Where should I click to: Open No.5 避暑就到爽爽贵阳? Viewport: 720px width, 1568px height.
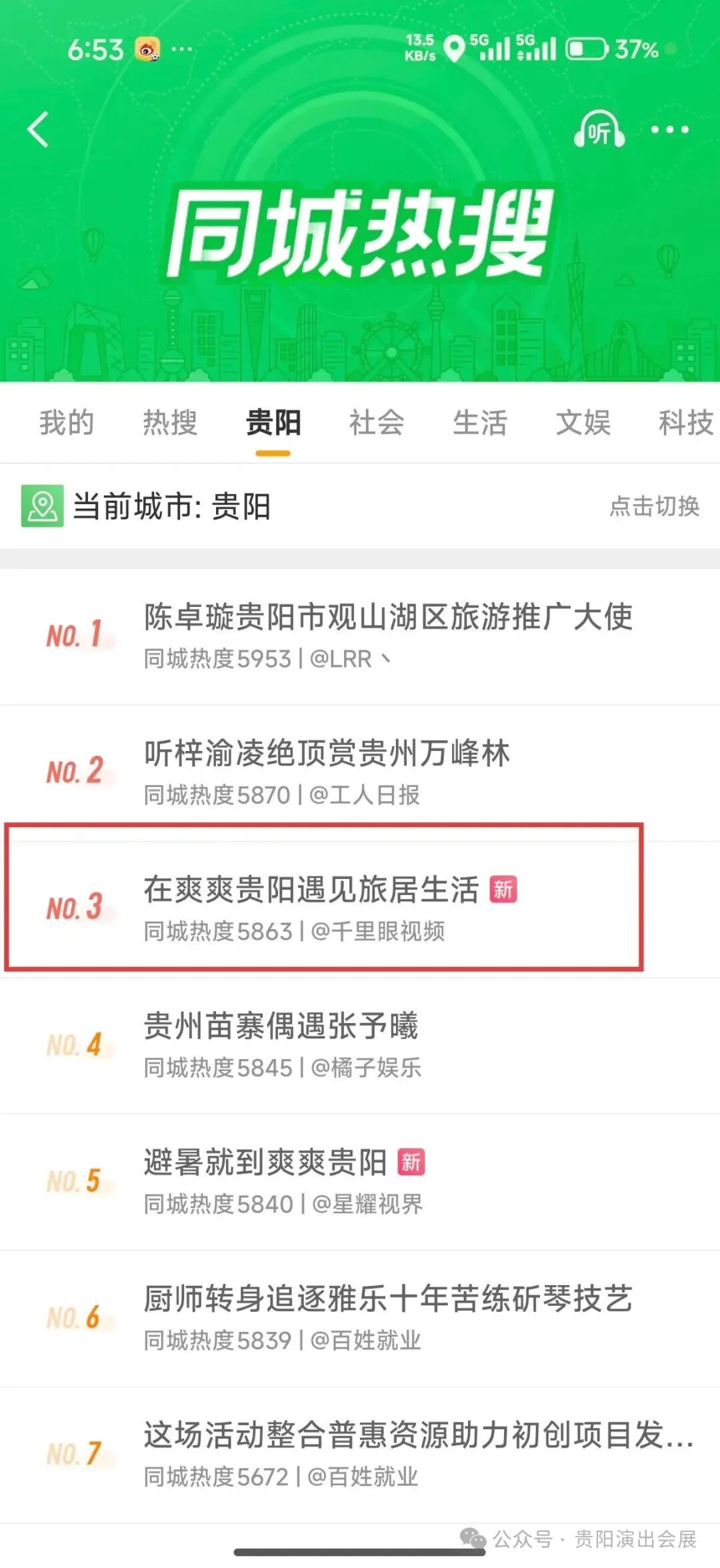tap(360, 1182)
